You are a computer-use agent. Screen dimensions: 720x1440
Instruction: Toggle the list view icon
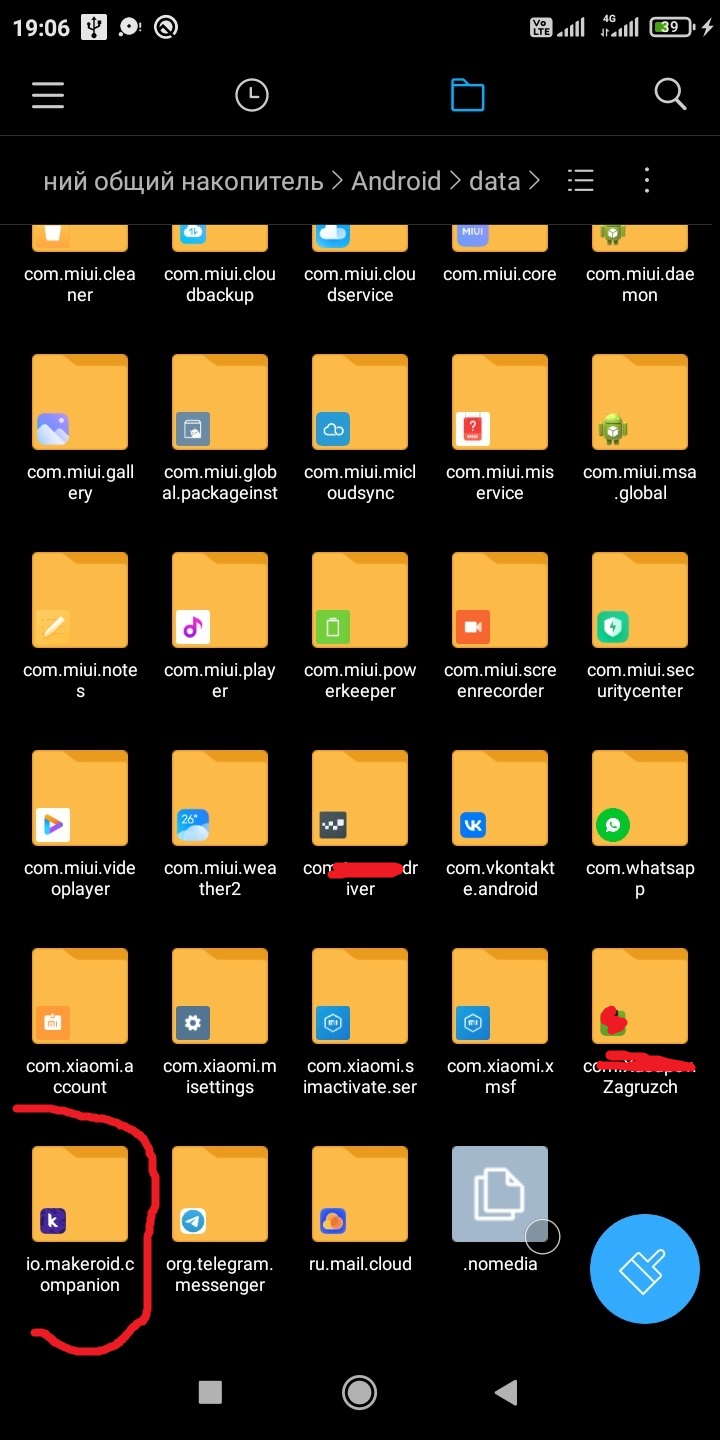[580, 180]
